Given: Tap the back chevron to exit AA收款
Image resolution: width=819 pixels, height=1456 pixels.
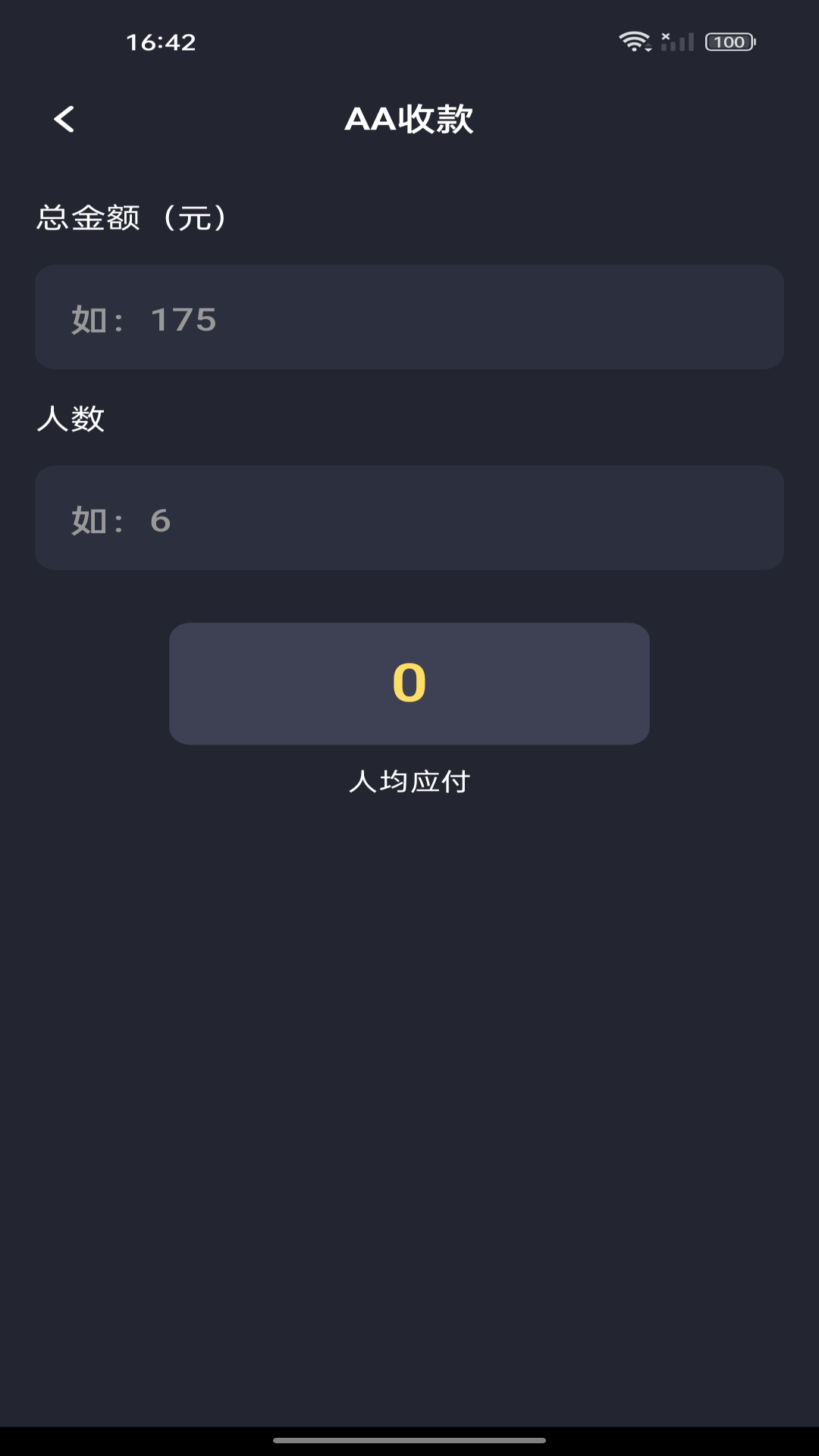Looking at the screenshot, I should (x=64, y=119).
